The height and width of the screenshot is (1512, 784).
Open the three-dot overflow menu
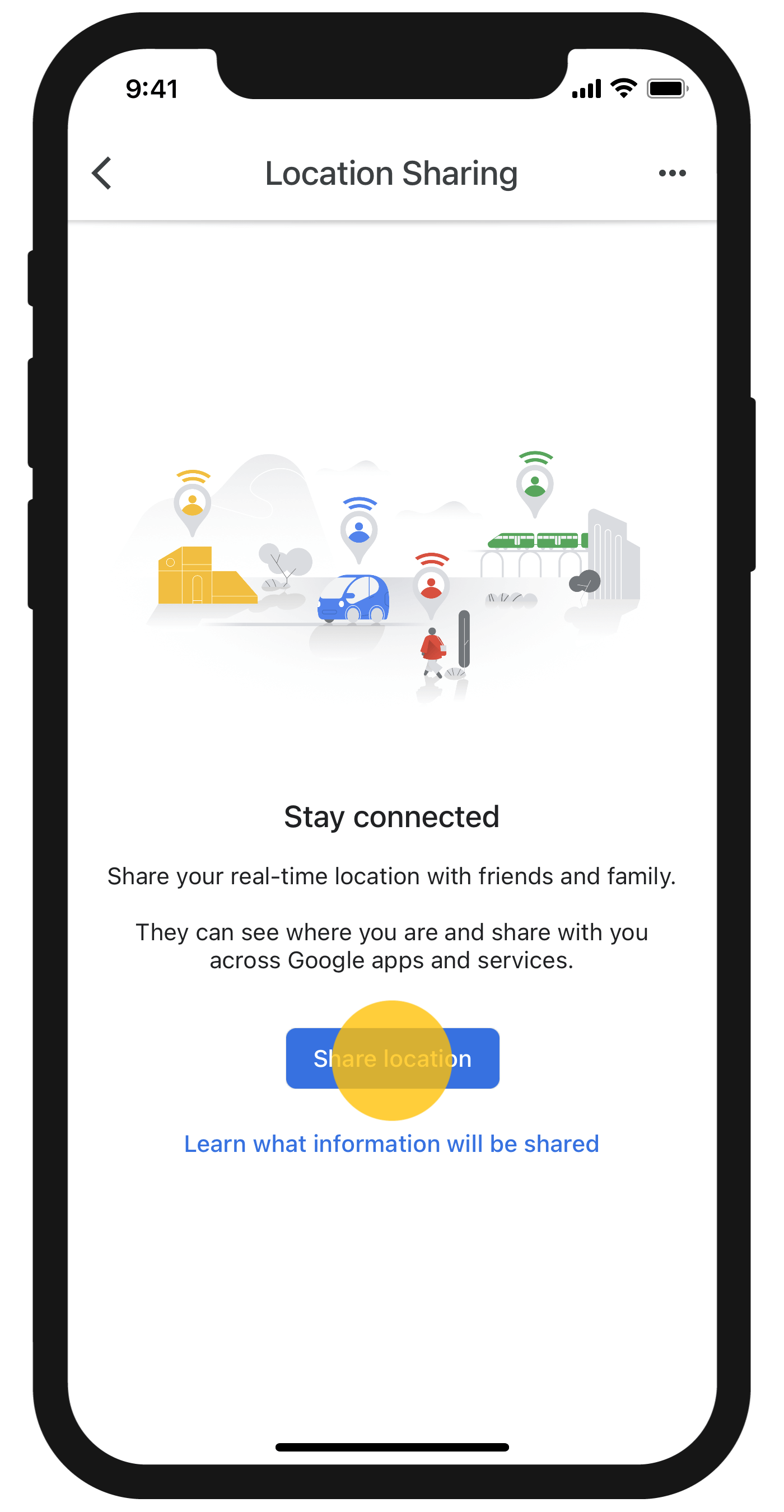pyautogui.click(x=672, y=173)
